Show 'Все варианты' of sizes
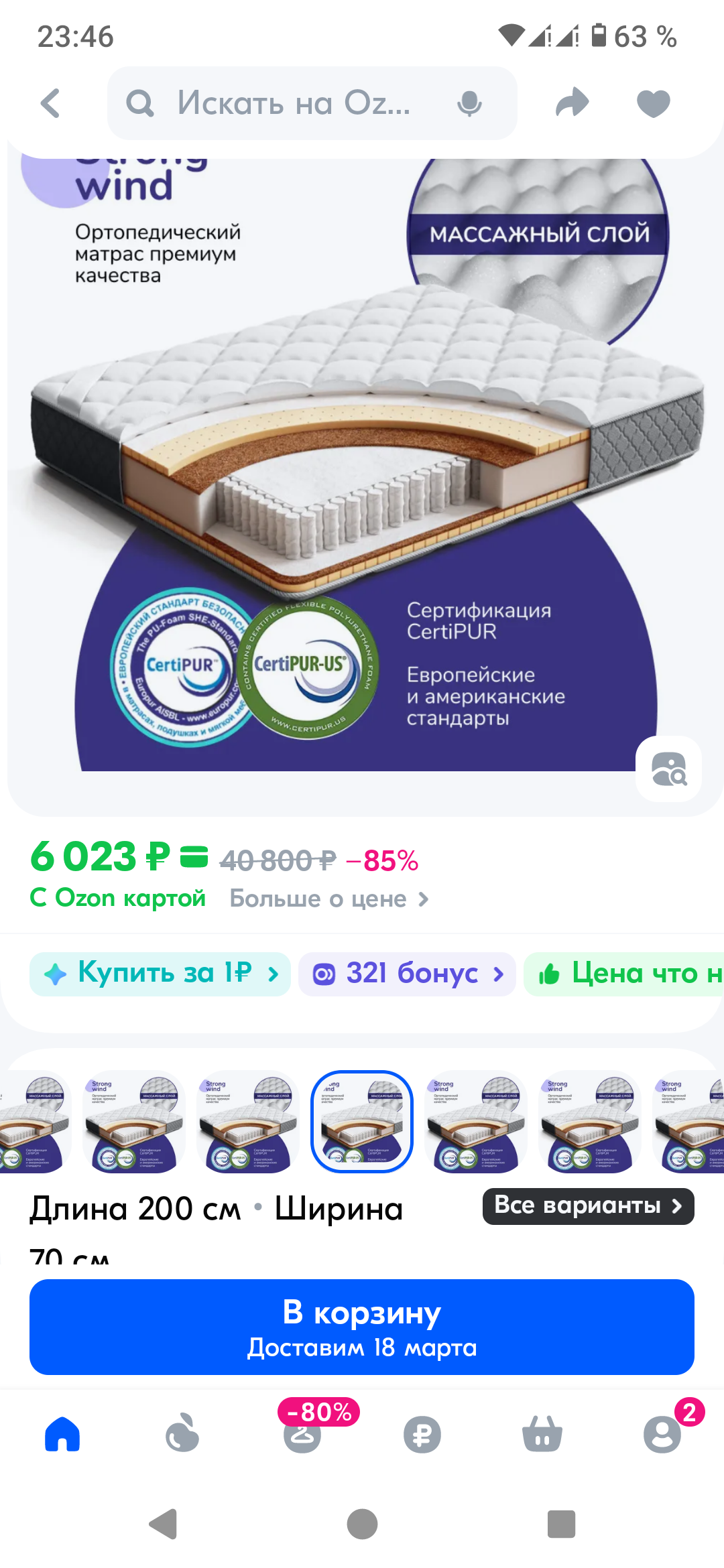This screenshot has width=724, height=1568. [x=588, y=1206]
